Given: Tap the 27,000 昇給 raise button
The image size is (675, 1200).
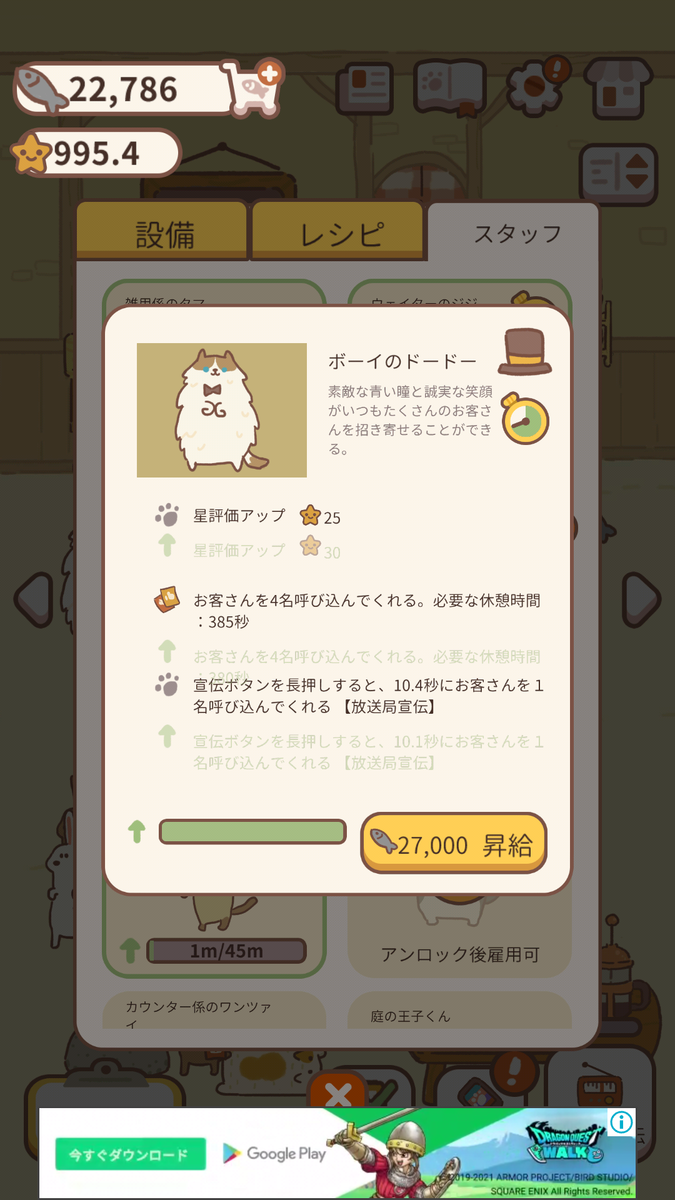Looking at the screenshot, I should [x=453, y=844].
